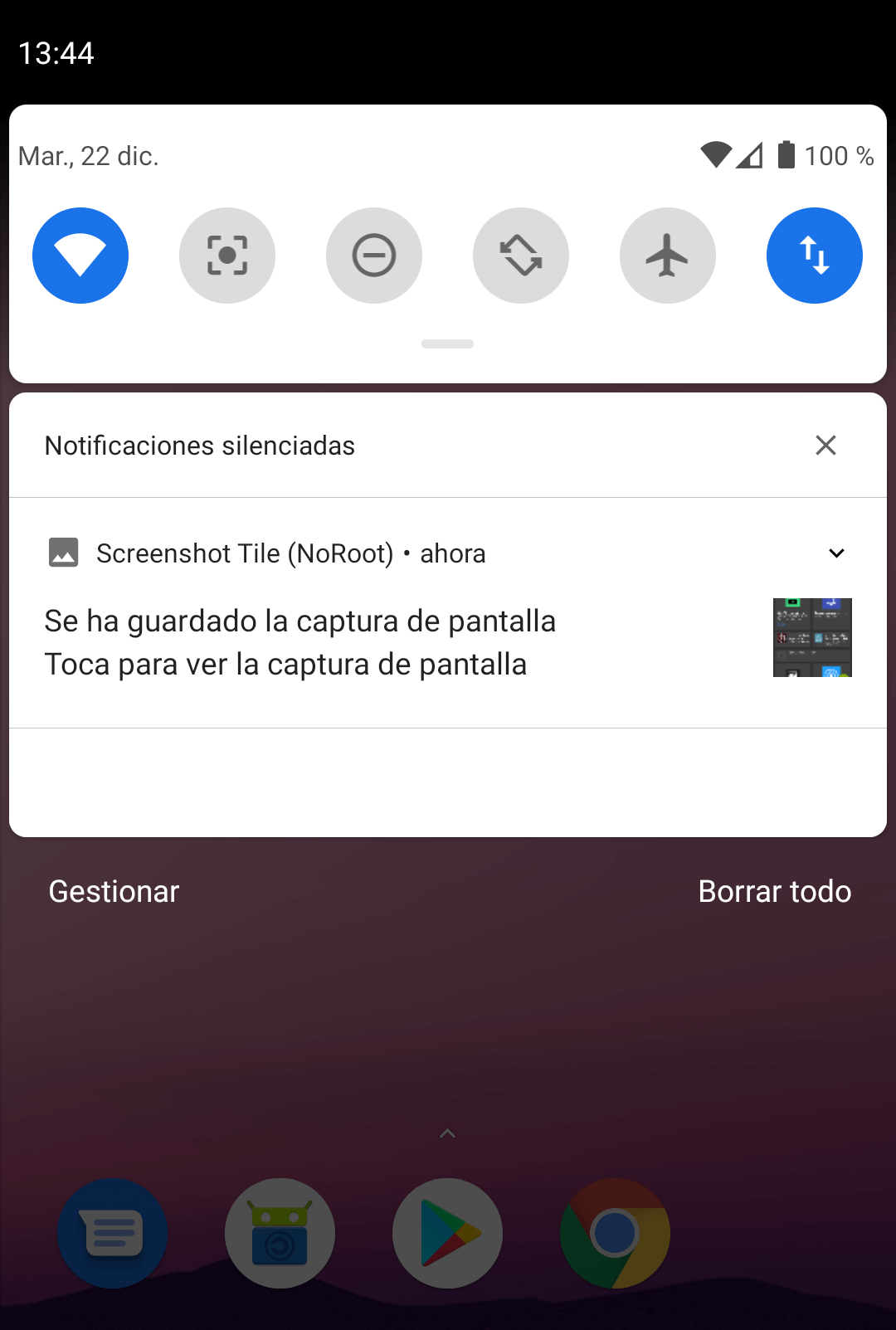Enable Do Not Disturb mode

(x=374, y=256)
